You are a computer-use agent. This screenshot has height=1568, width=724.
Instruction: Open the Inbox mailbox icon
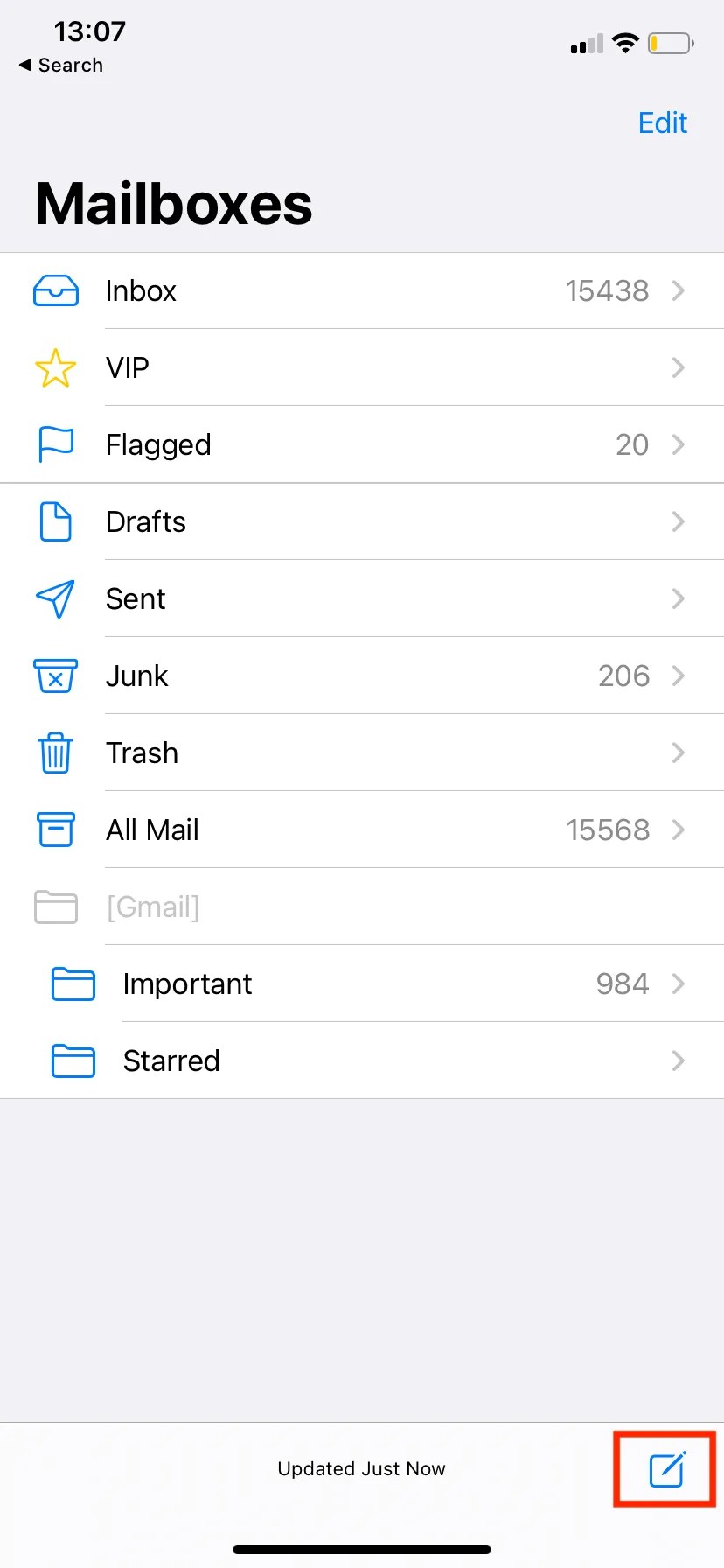click(55, 290)
